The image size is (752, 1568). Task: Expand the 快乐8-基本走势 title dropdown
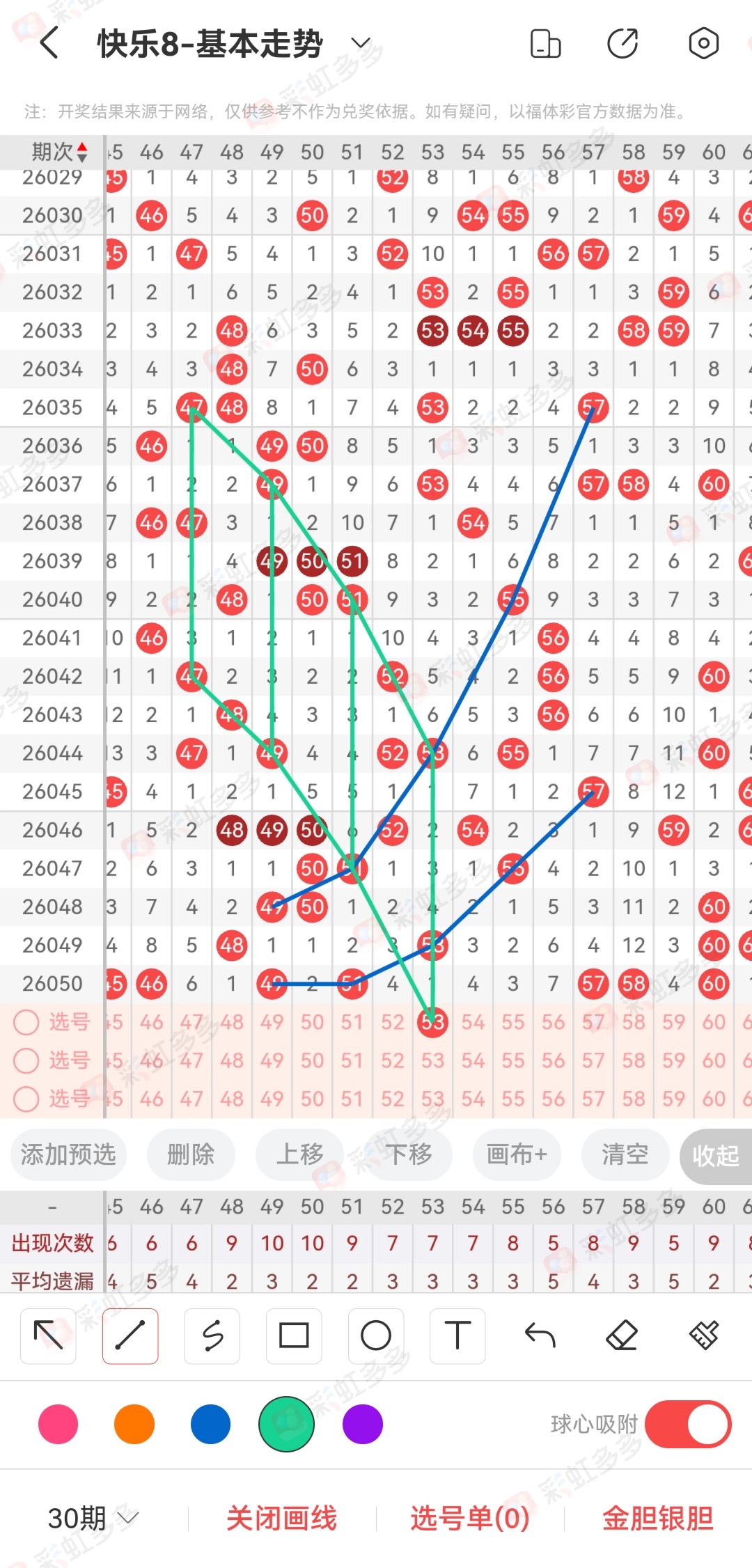point(361,44)
